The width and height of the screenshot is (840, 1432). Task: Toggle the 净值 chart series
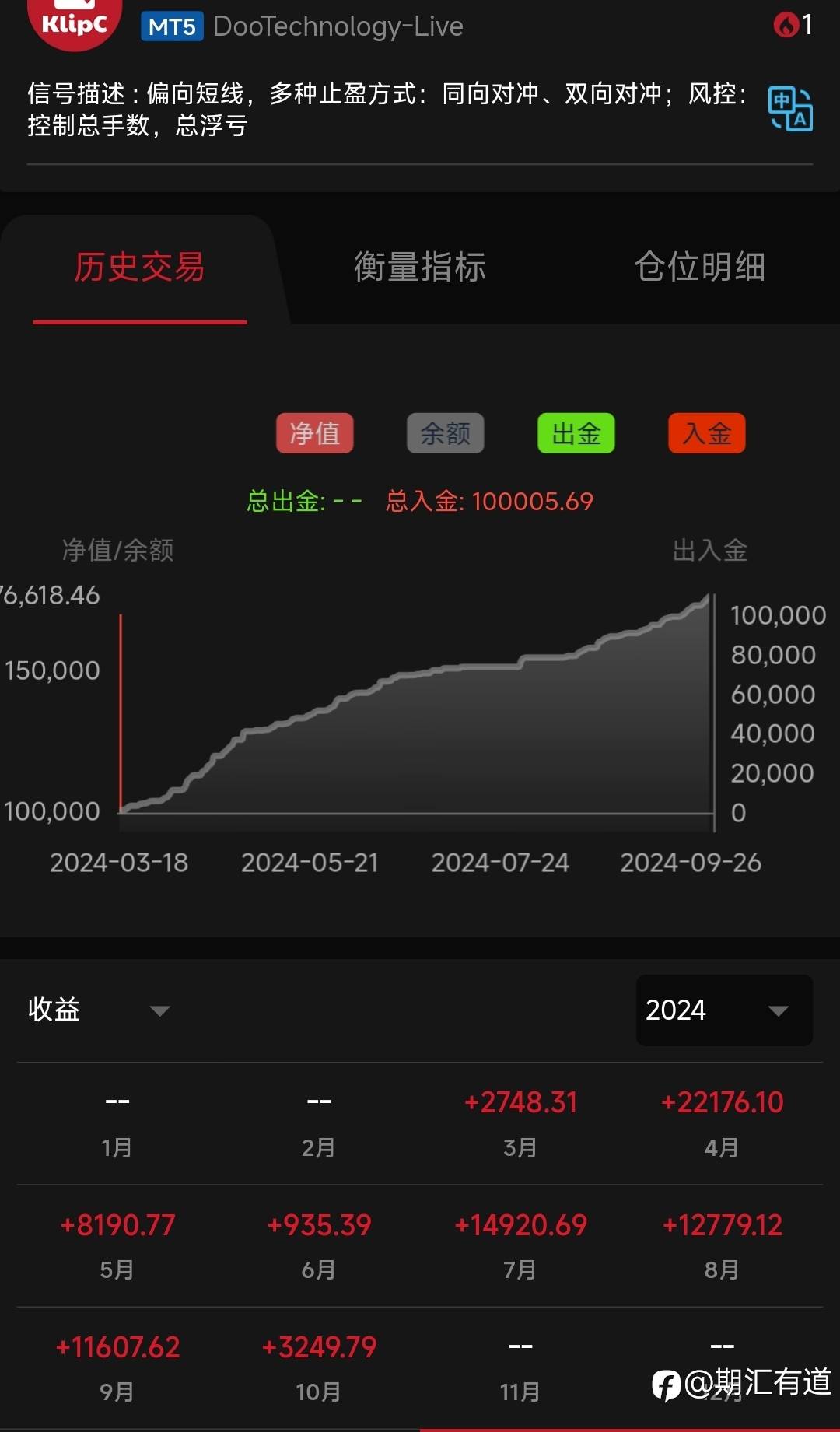pos(315,433)
